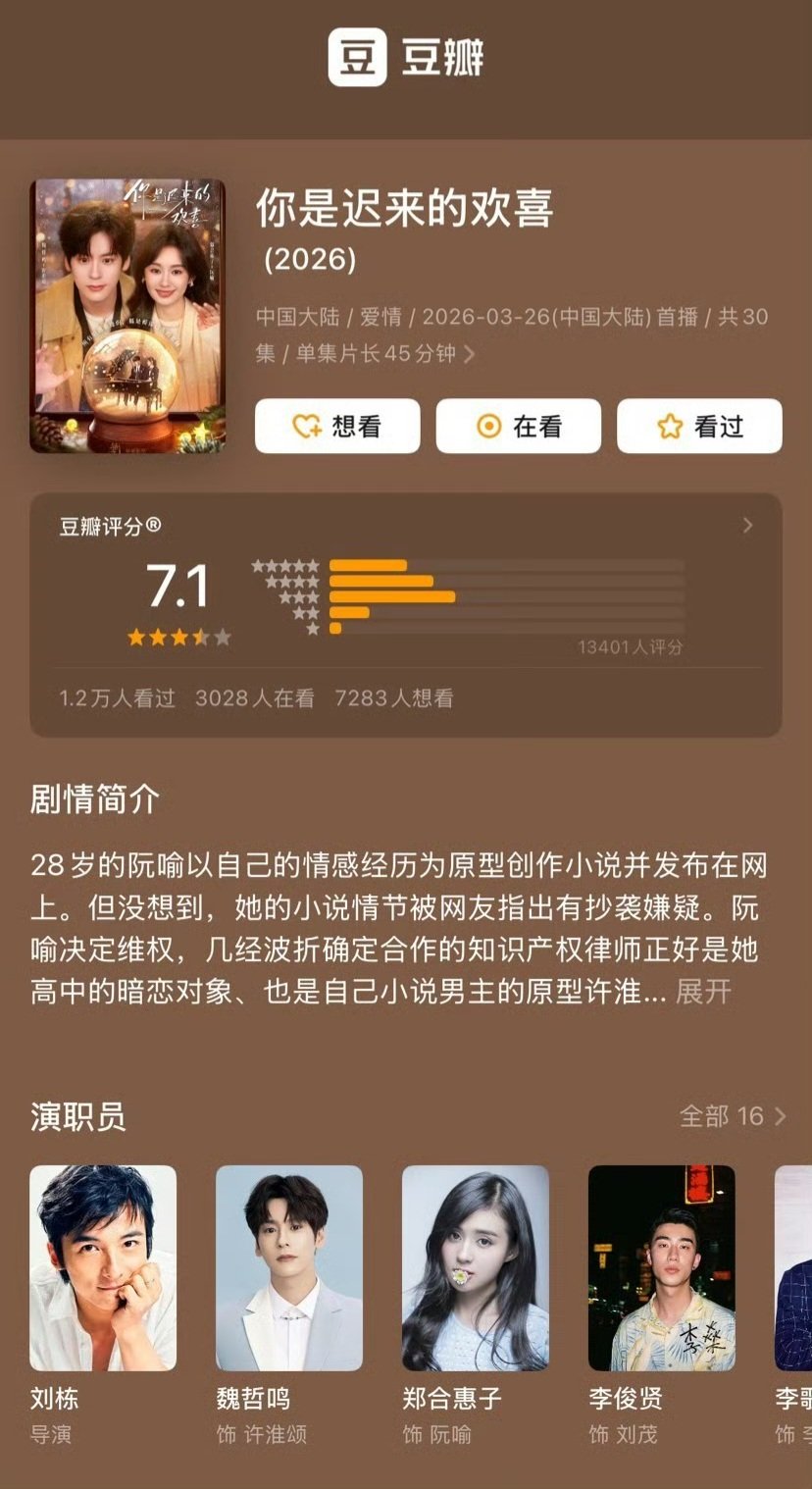Open actor 魏哲鸣's profile
The height and width of the screenshot is (1489, 812).
[x=289, y=1267]
